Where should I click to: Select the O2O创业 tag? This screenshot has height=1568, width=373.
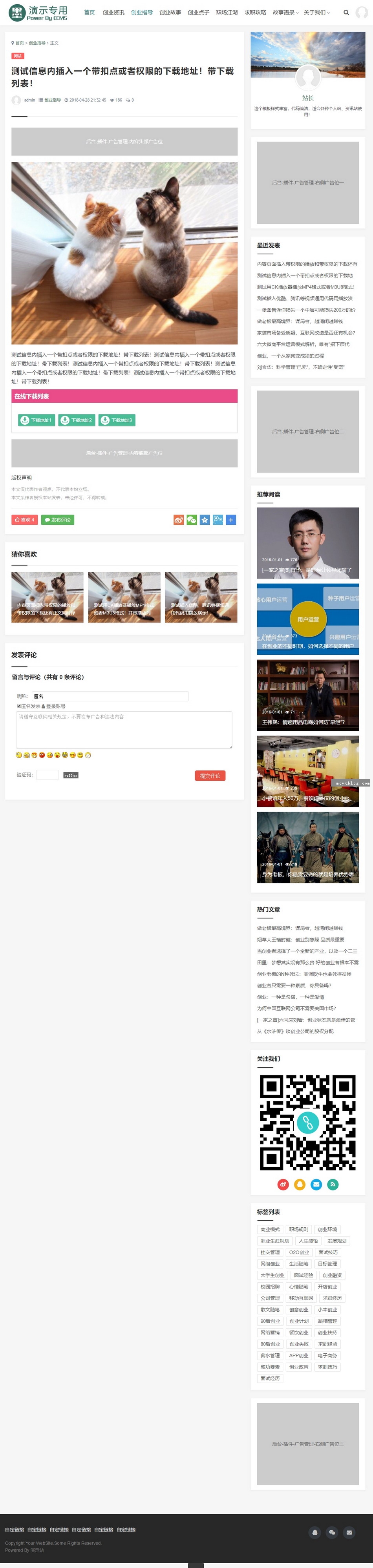(x=299, y=1252)
